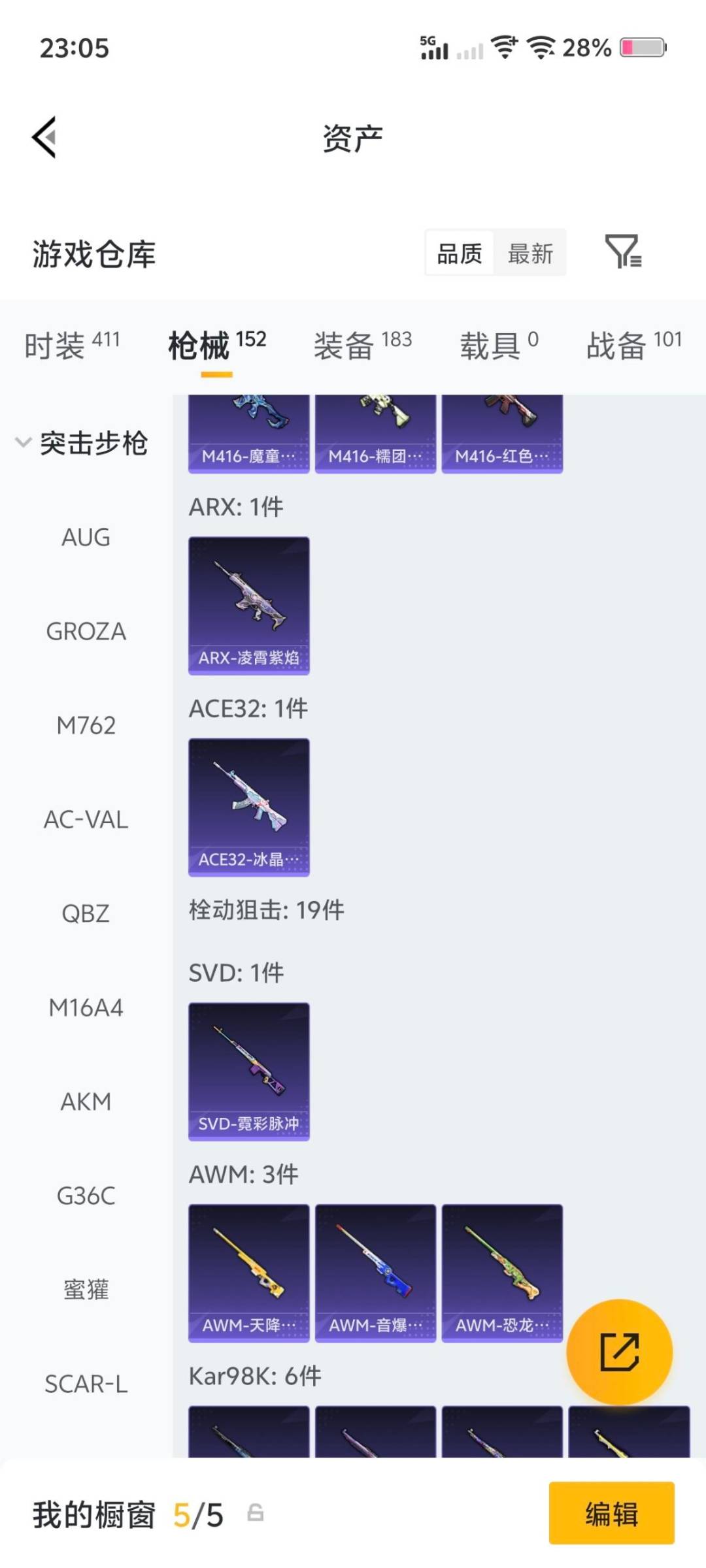Tap the share floating action button
The width and height of the screenshot is (706, 1568).
pyautogui.click(x=621, y=1350)
